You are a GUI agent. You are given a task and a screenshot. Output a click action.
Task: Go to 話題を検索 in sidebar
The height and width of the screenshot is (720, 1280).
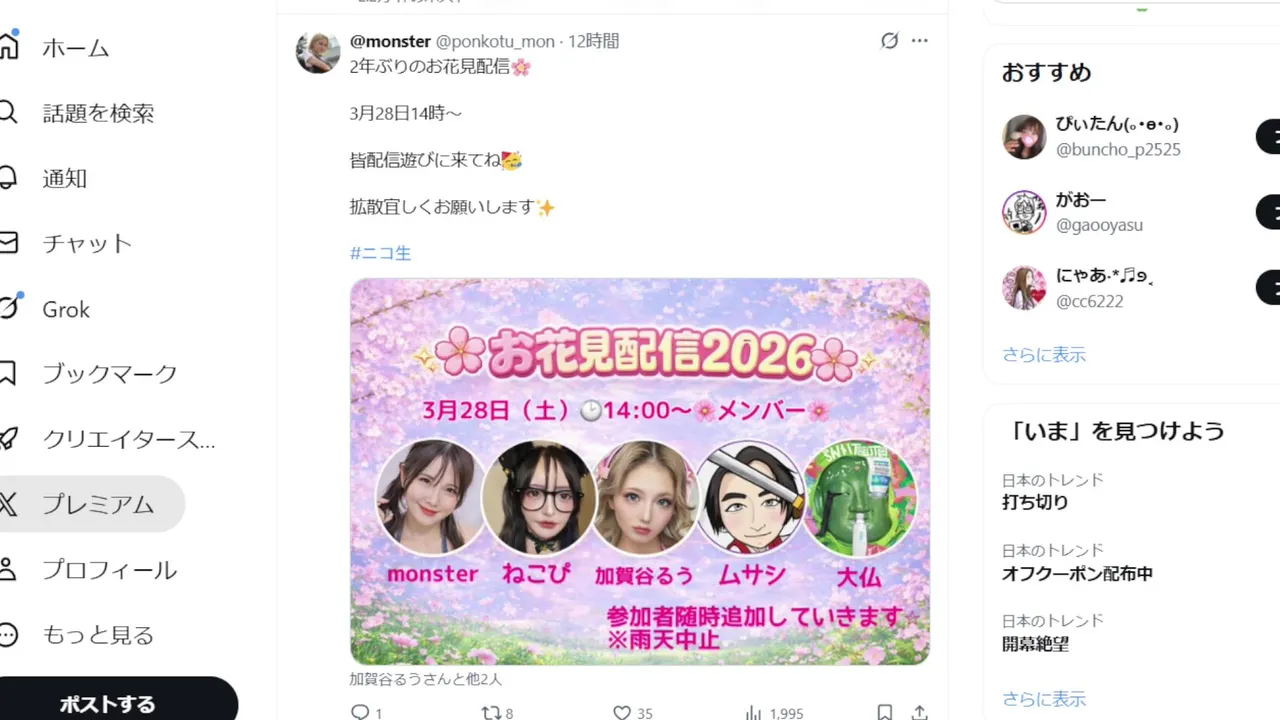97,113
